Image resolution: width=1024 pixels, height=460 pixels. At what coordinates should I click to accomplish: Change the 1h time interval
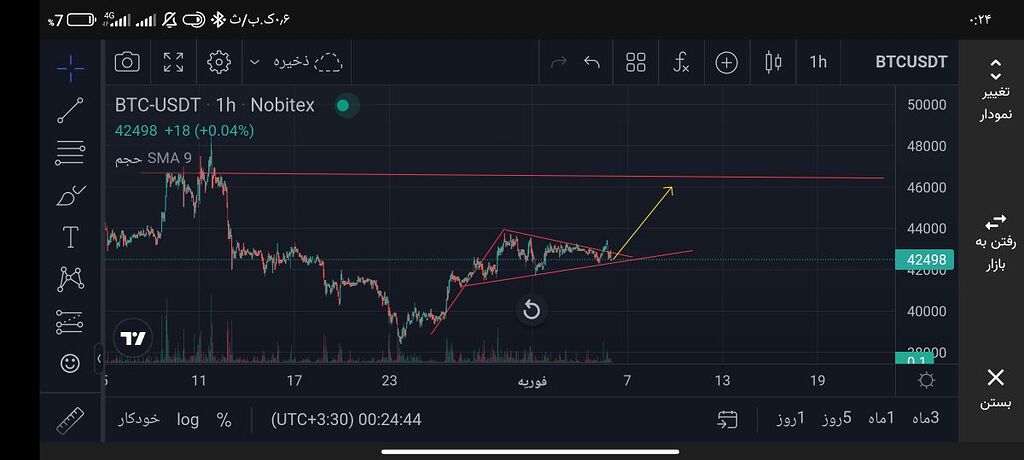pyautogui.click(x=818, y=62)
